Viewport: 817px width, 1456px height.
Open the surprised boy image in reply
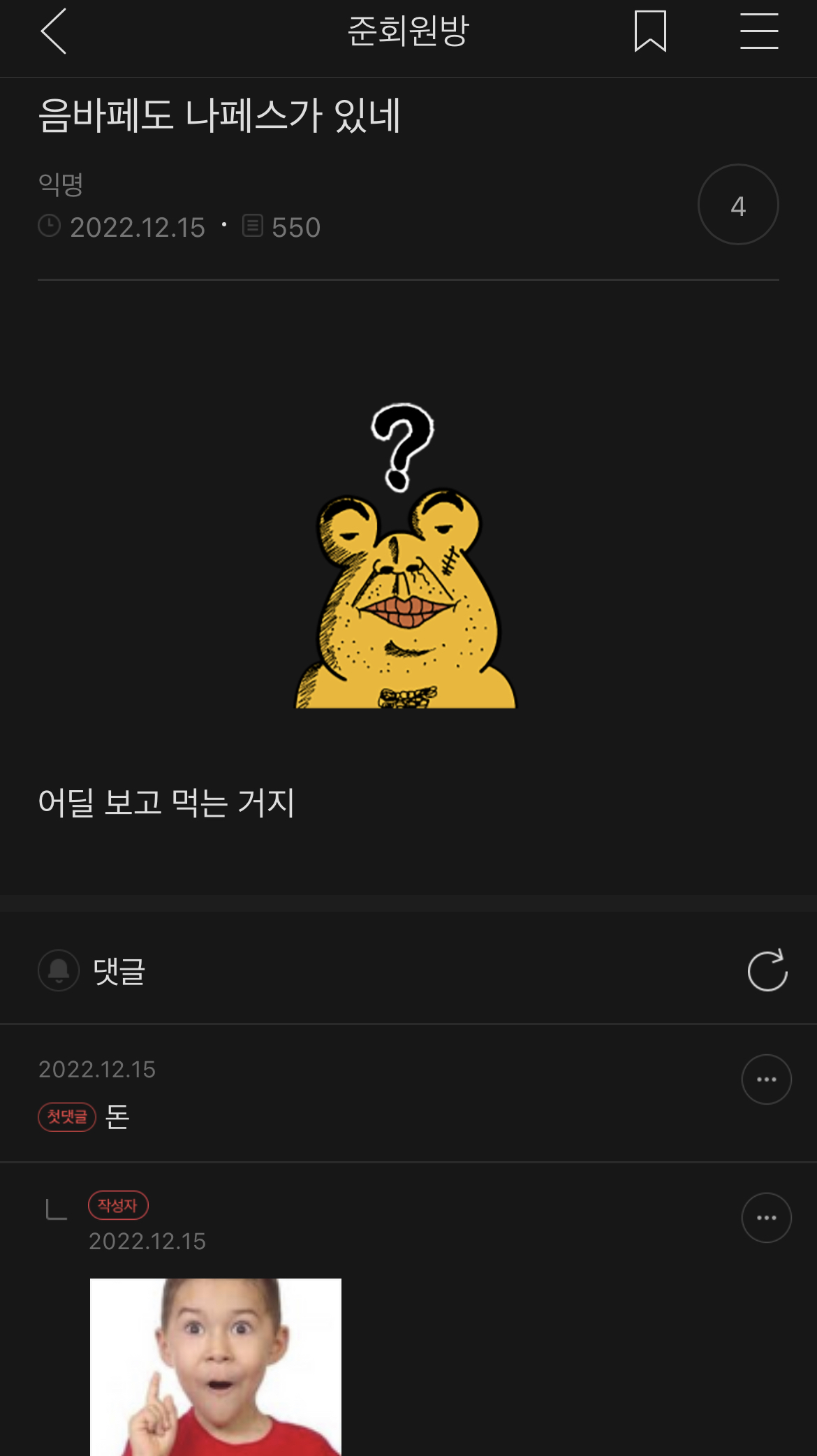click(216, 1366)
